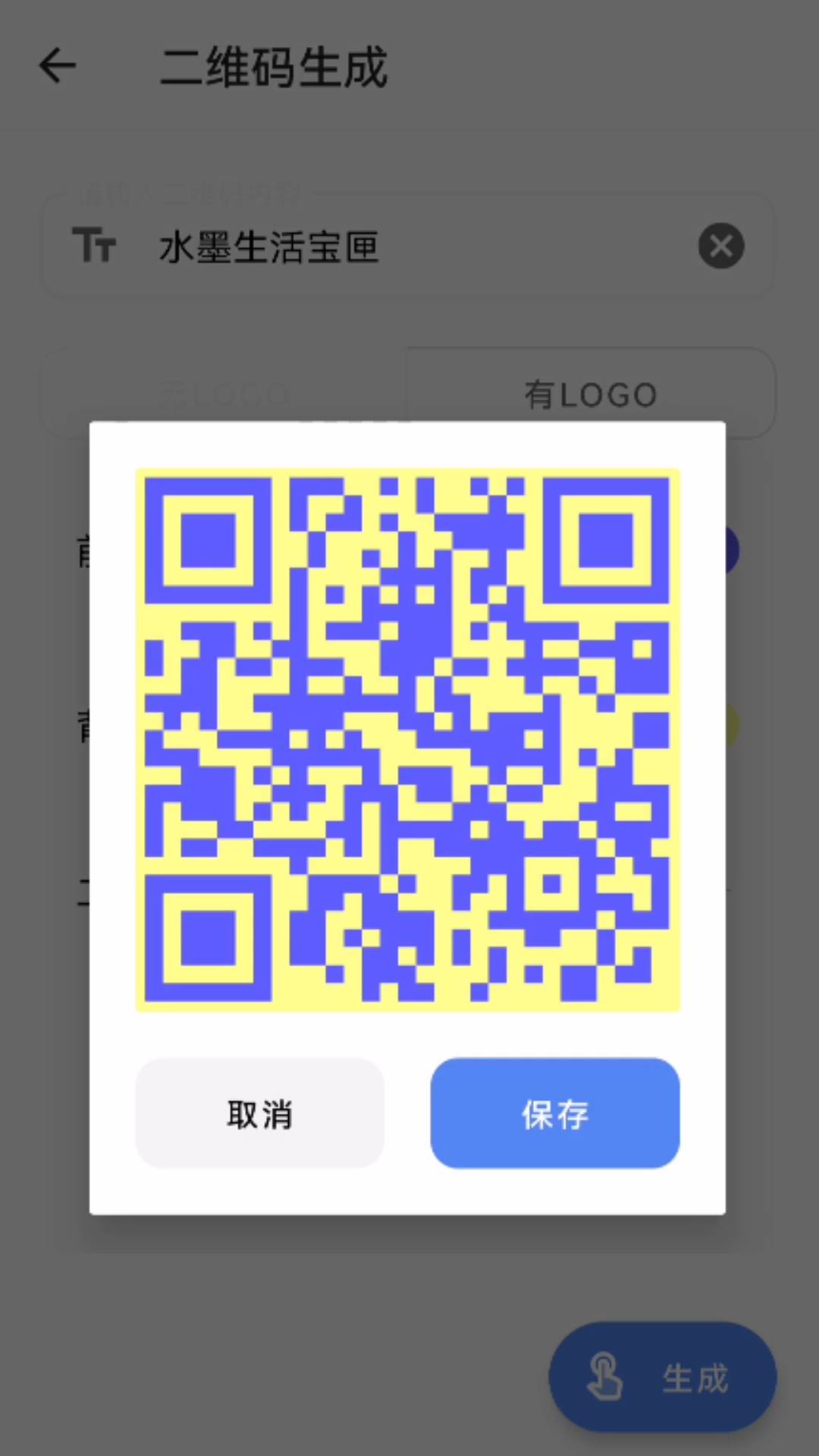Click the finger-tap icon near bottom right
This screenshot has width=819, height=1456.
603,1376
